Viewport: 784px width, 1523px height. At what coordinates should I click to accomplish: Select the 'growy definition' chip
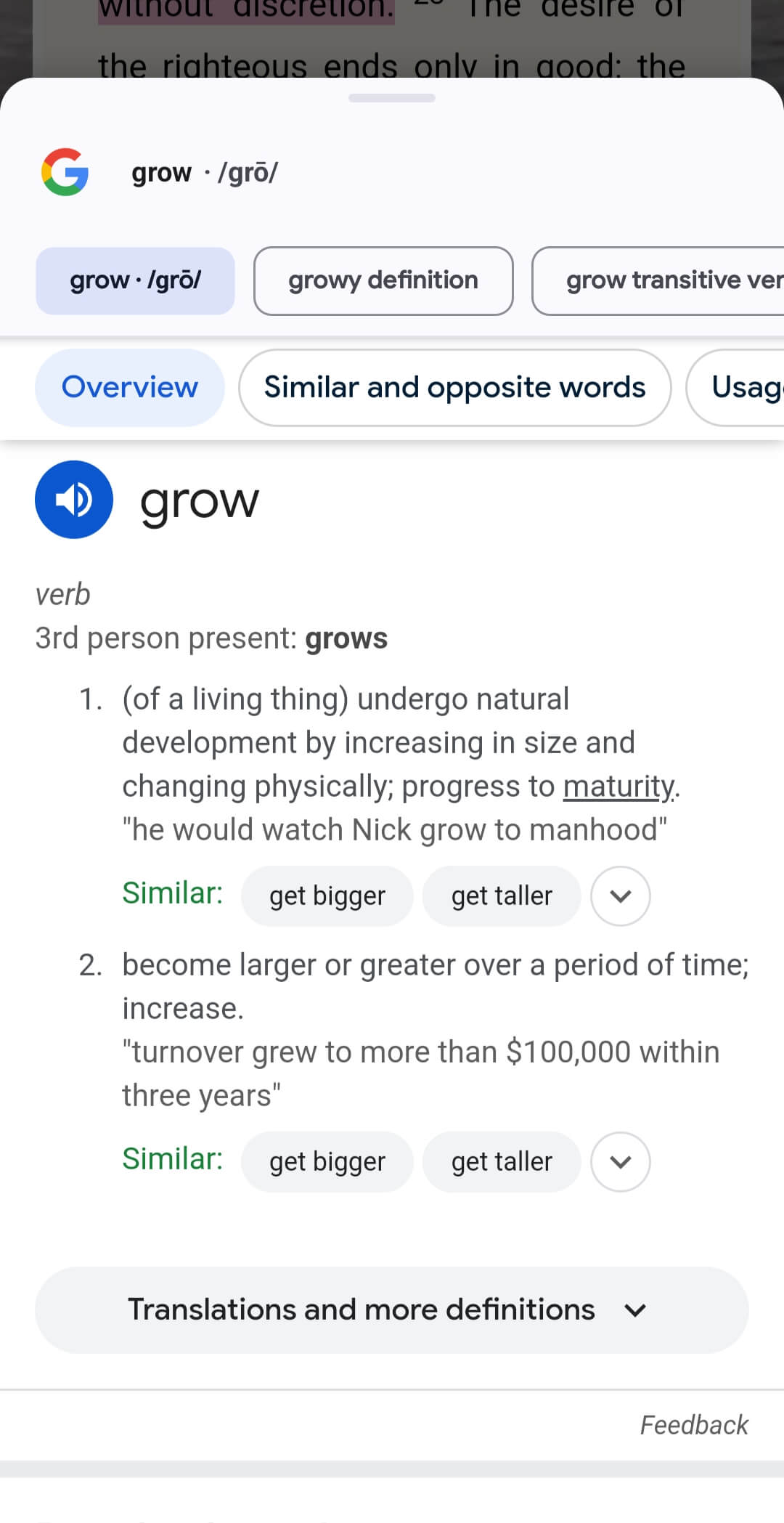[x=383, y=281]
